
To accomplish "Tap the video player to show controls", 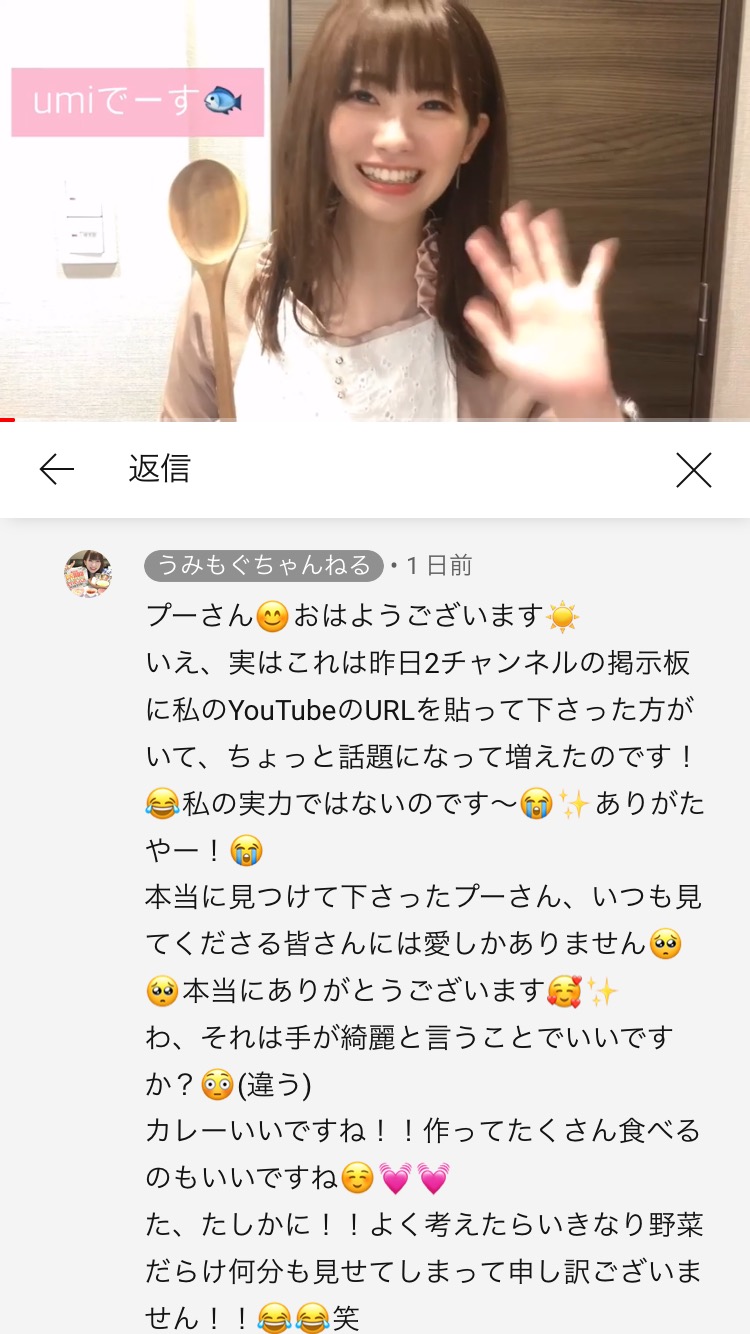I will [x=375, y=210].
